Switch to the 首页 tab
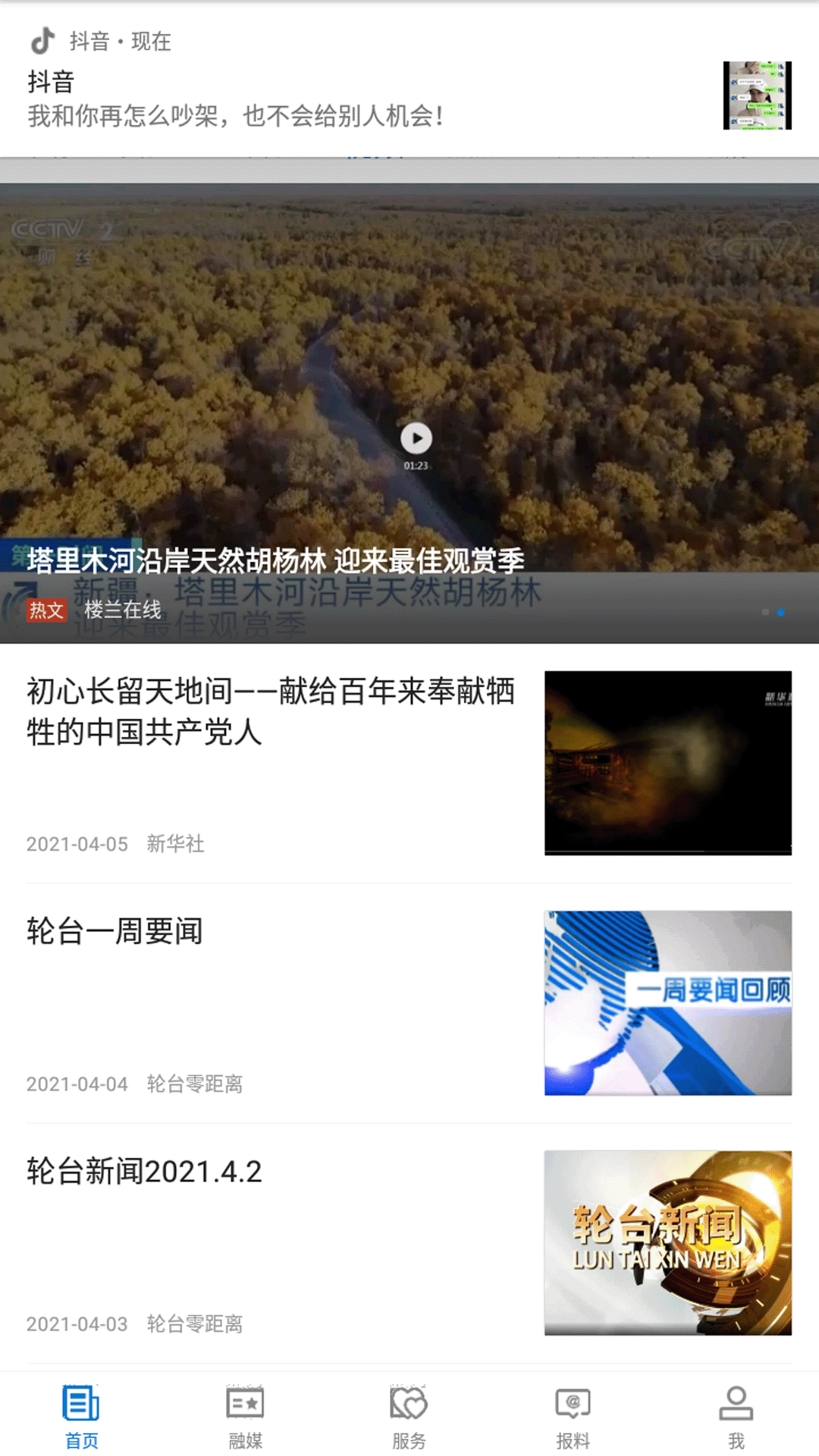The width and height of the screenshot is (819, 1456). 82,1416
